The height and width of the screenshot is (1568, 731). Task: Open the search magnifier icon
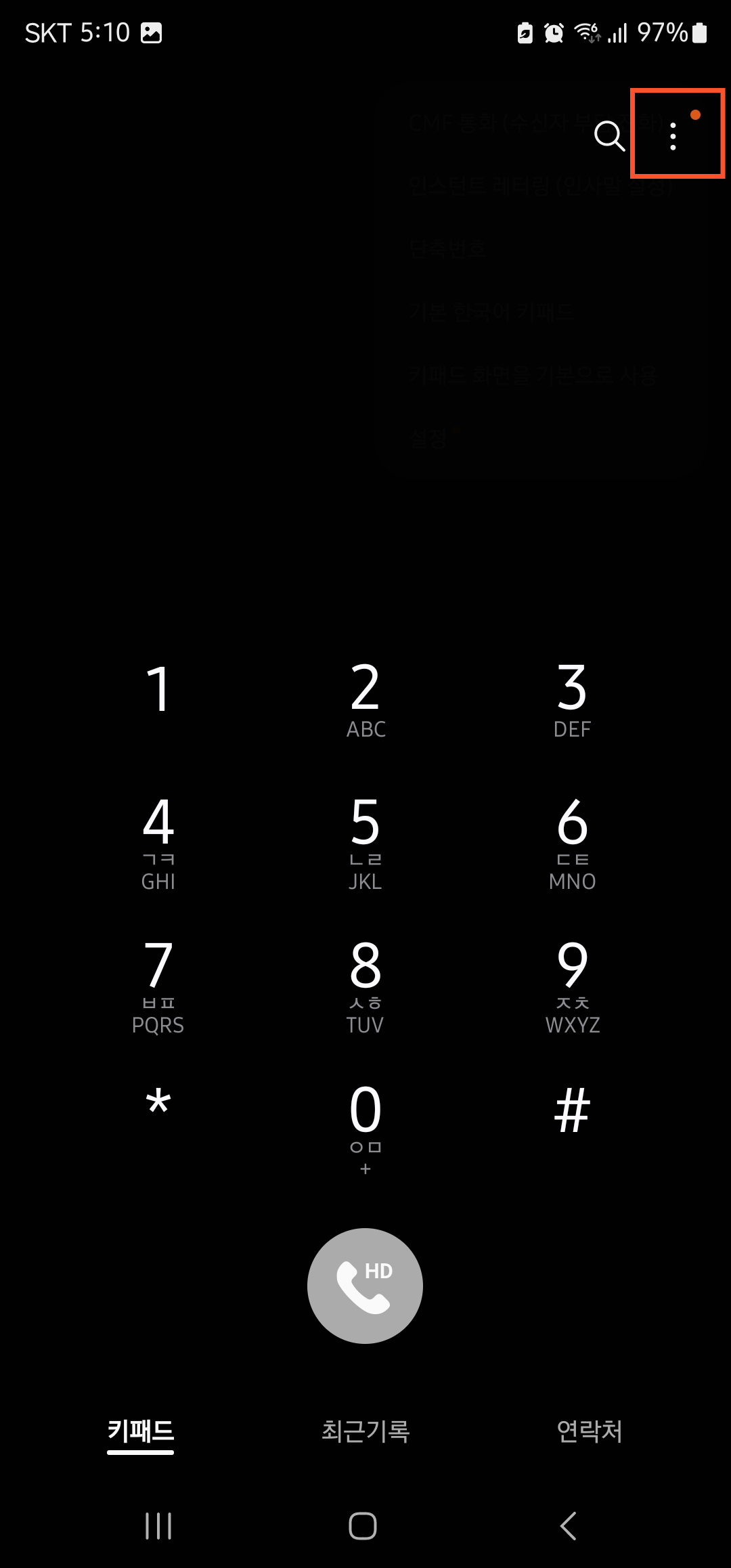pyautogui.click(x=609, y=136)
